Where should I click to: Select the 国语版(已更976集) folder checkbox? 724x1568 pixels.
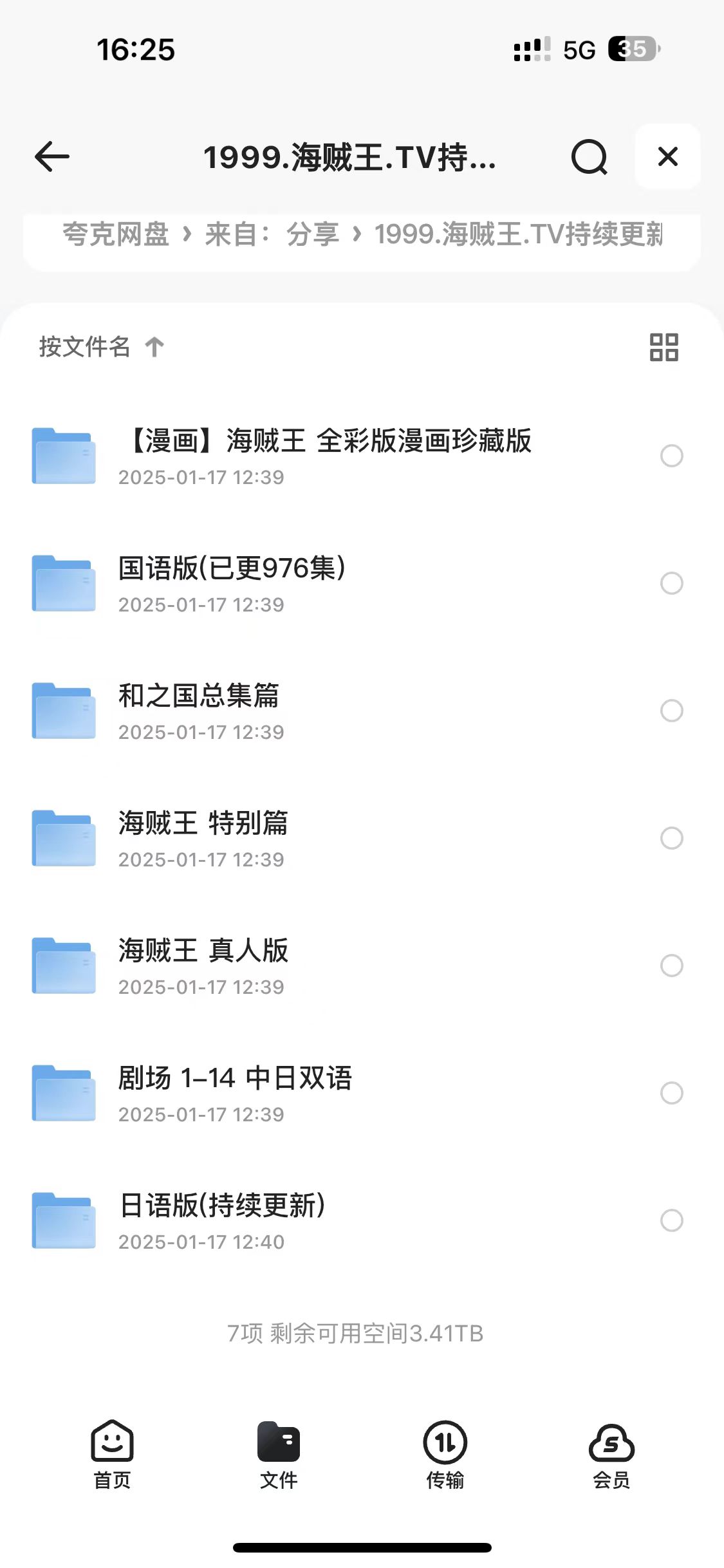pyautogui.click(x=671, y=583)
